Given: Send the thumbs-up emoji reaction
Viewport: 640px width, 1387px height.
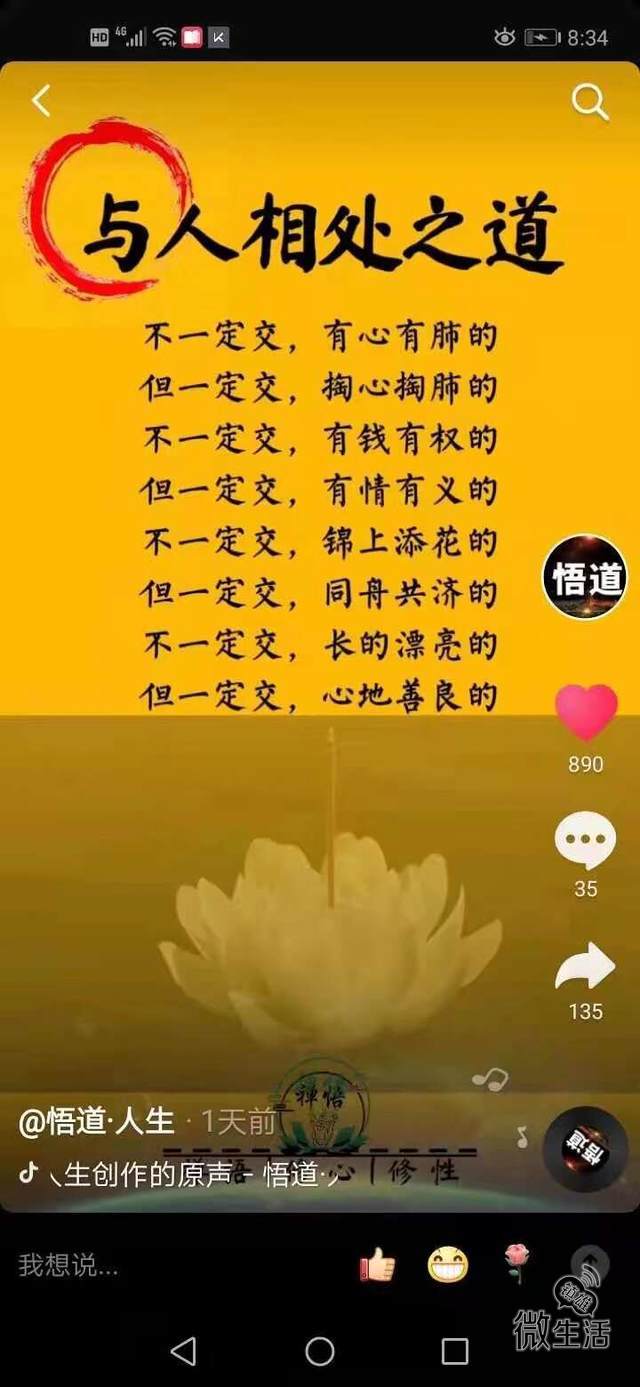Looking at the screenshot, I should (377, 1266).
